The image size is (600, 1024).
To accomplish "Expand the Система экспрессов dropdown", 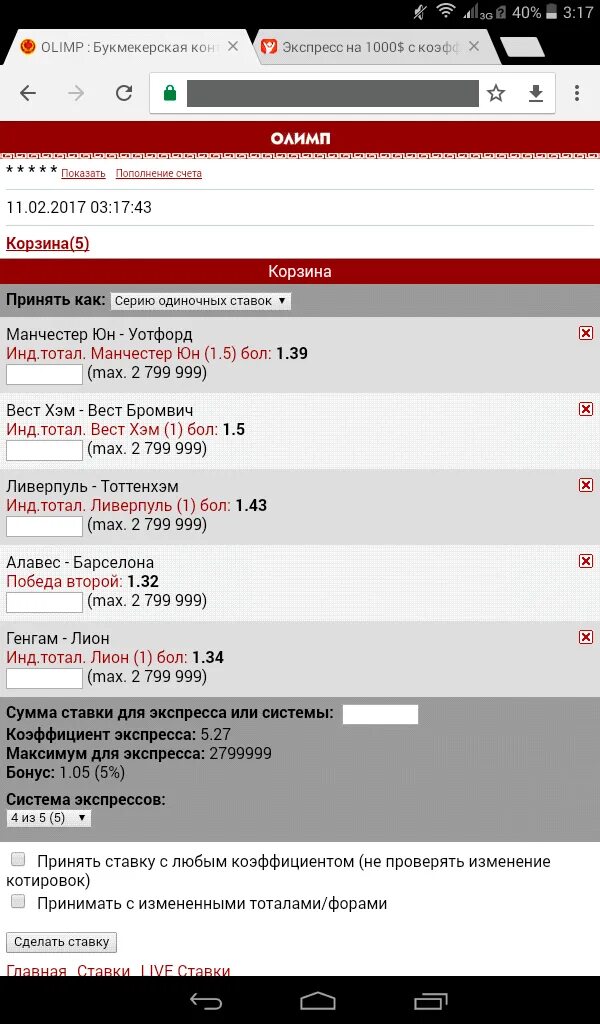I will click(49, 818).
